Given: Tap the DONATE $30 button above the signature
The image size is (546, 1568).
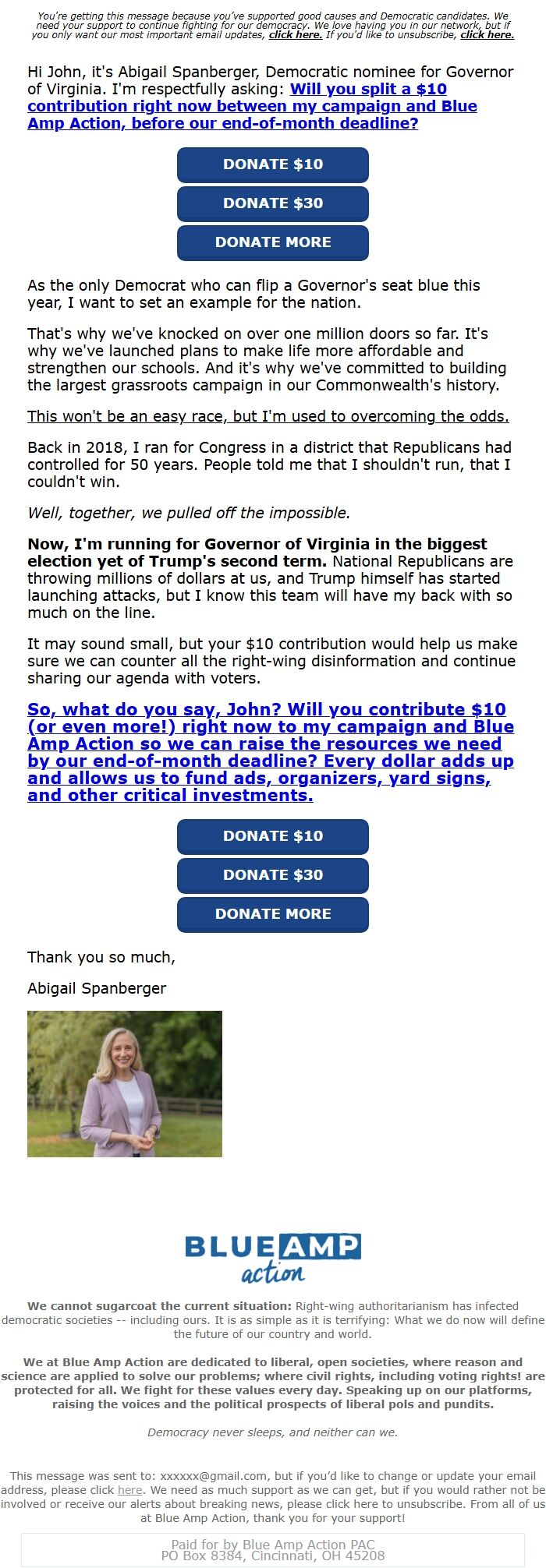Looking at the screenshot, I should point(273,875).
